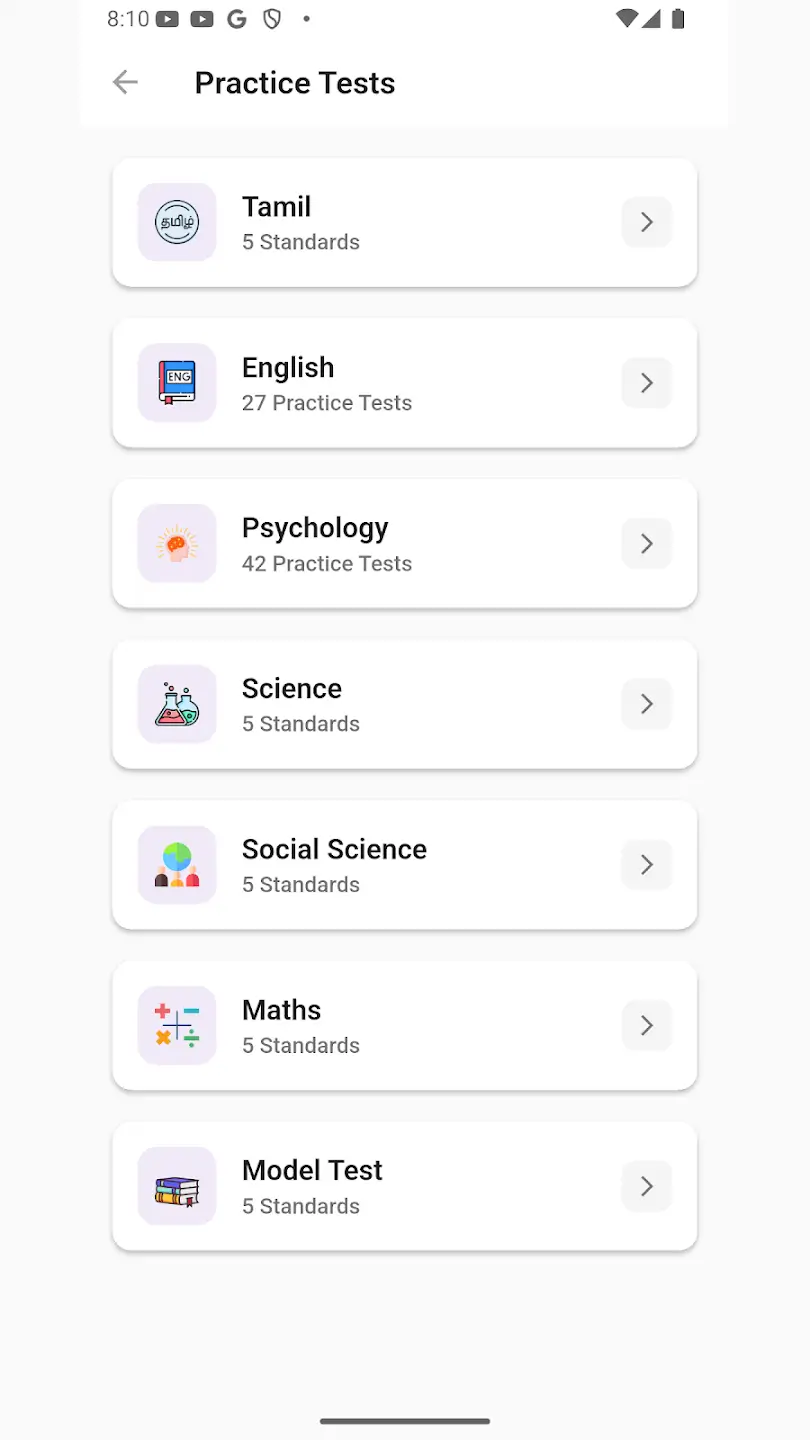Image resolution: width=810 pixels, height=1440 pixels.
Task: Tap the bottom navigation handle bar
Action: [x=404, y=1420]
